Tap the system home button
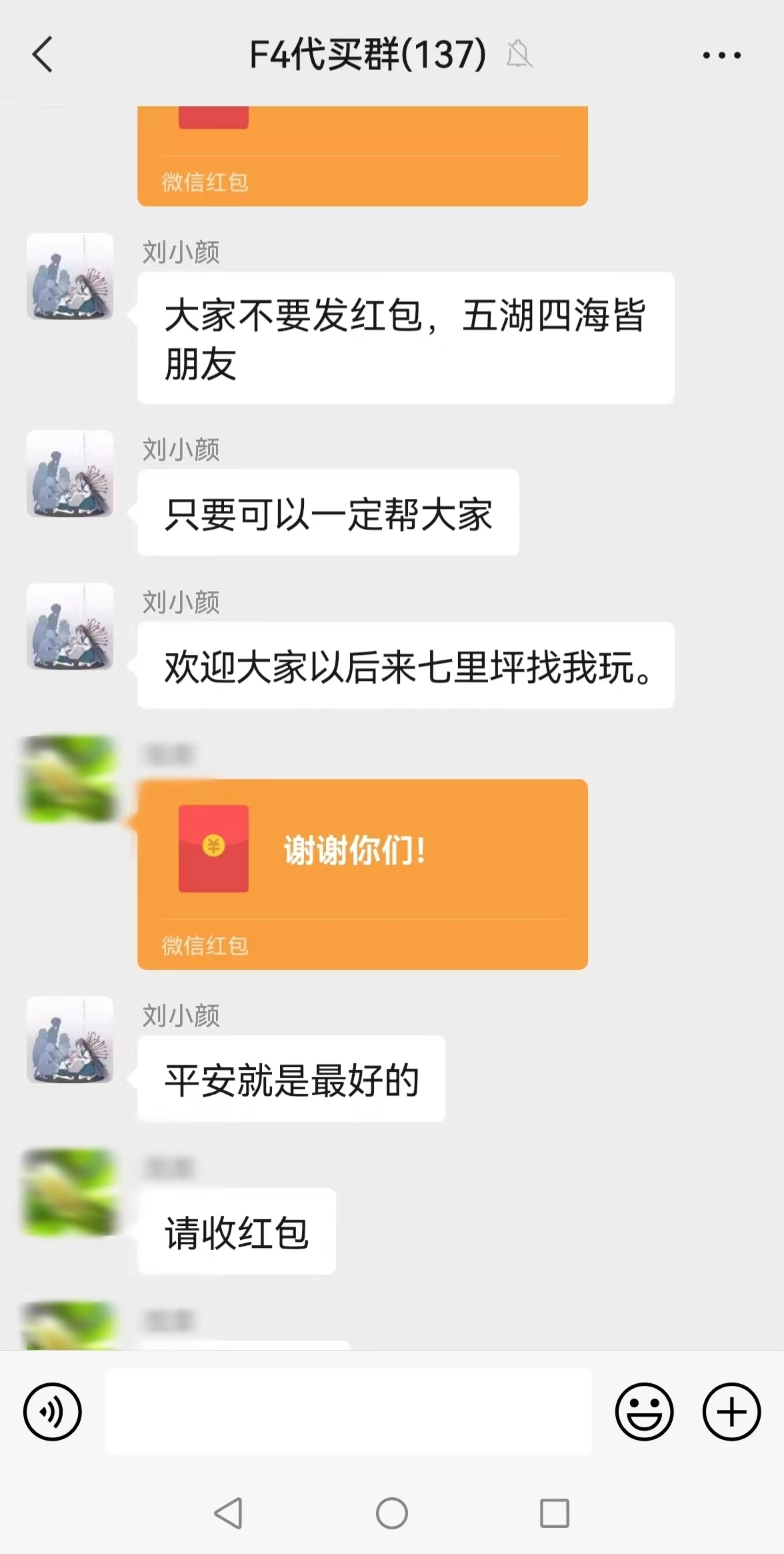The image size is (784, 1554). coord(392,1513)
